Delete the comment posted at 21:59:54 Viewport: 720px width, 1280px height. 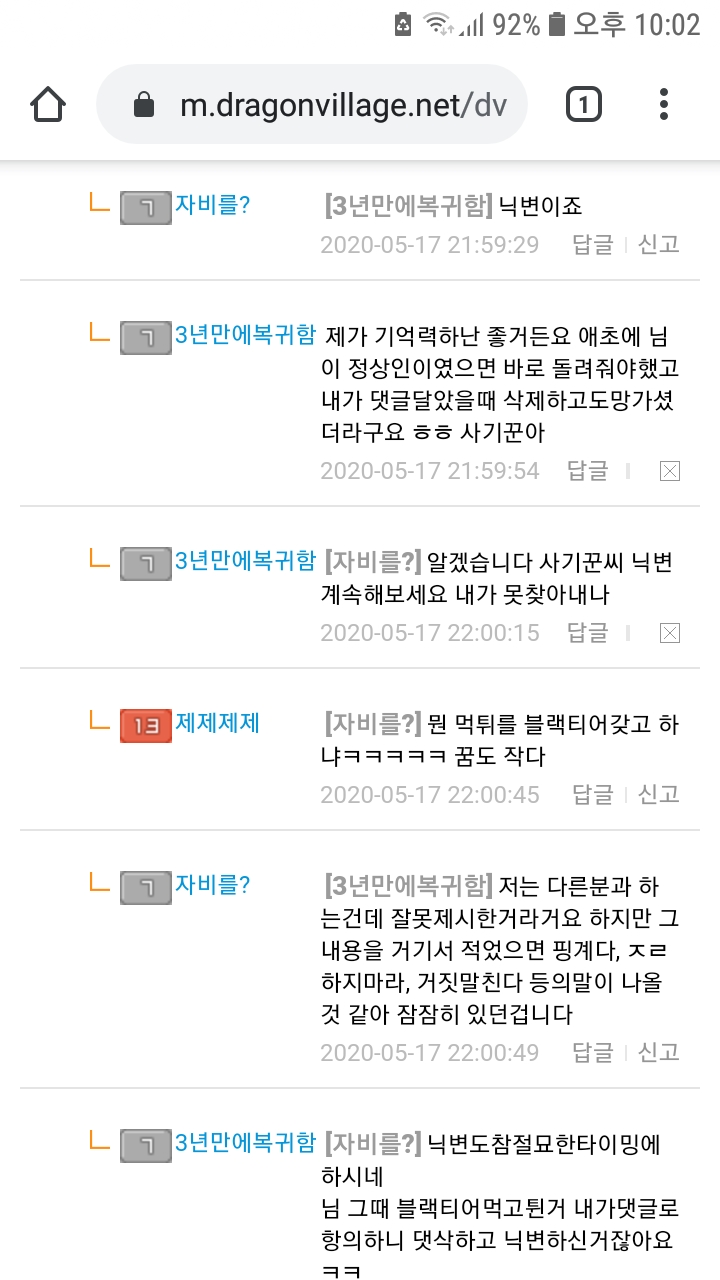669,471
